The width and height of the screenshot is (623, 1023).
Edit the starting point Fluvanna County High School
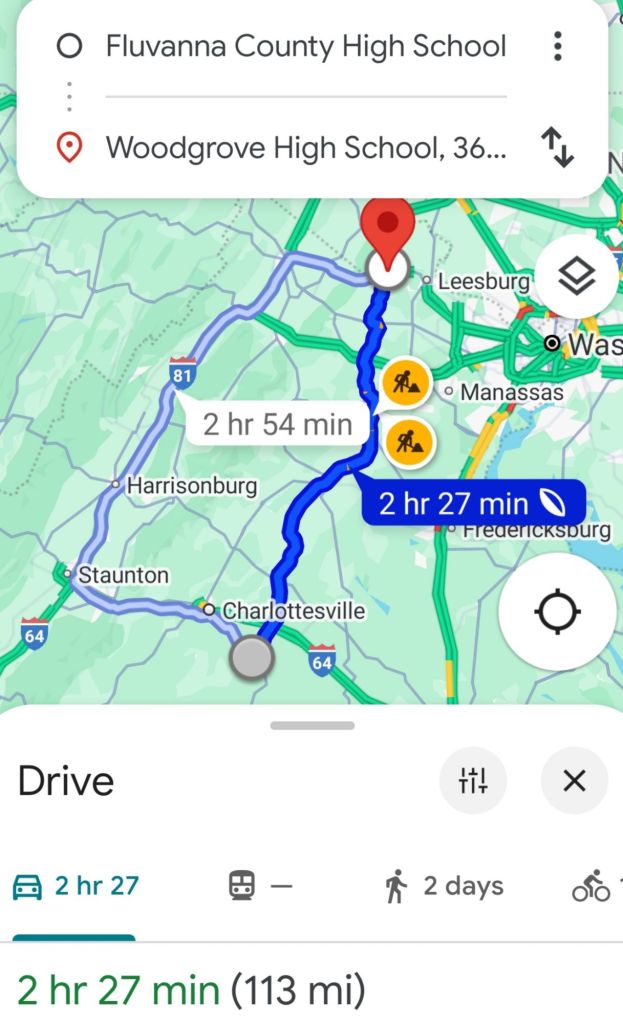pyautogui.click(x=305, y=46)
